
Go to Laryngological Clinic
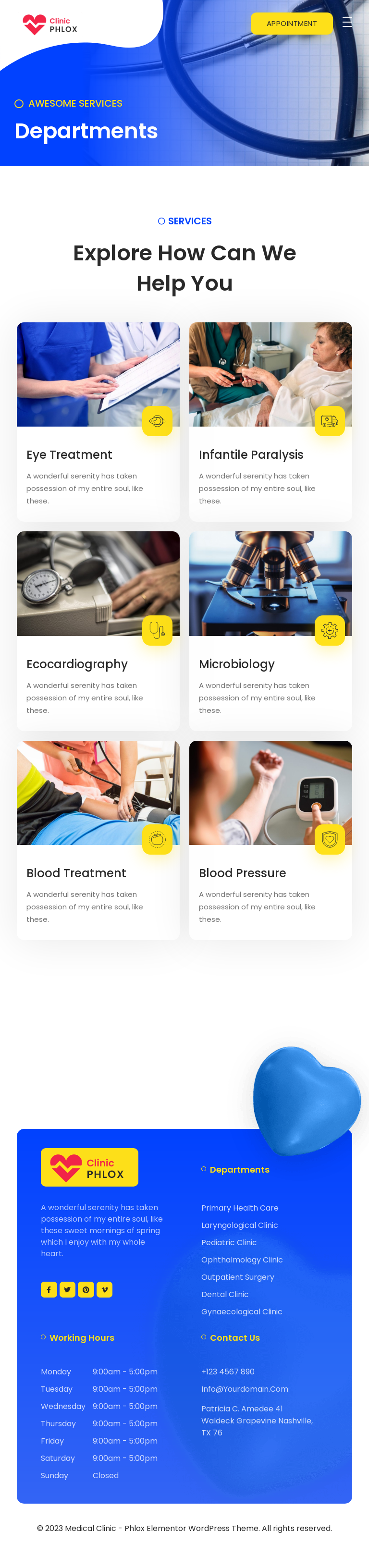tap(239, 1225)
